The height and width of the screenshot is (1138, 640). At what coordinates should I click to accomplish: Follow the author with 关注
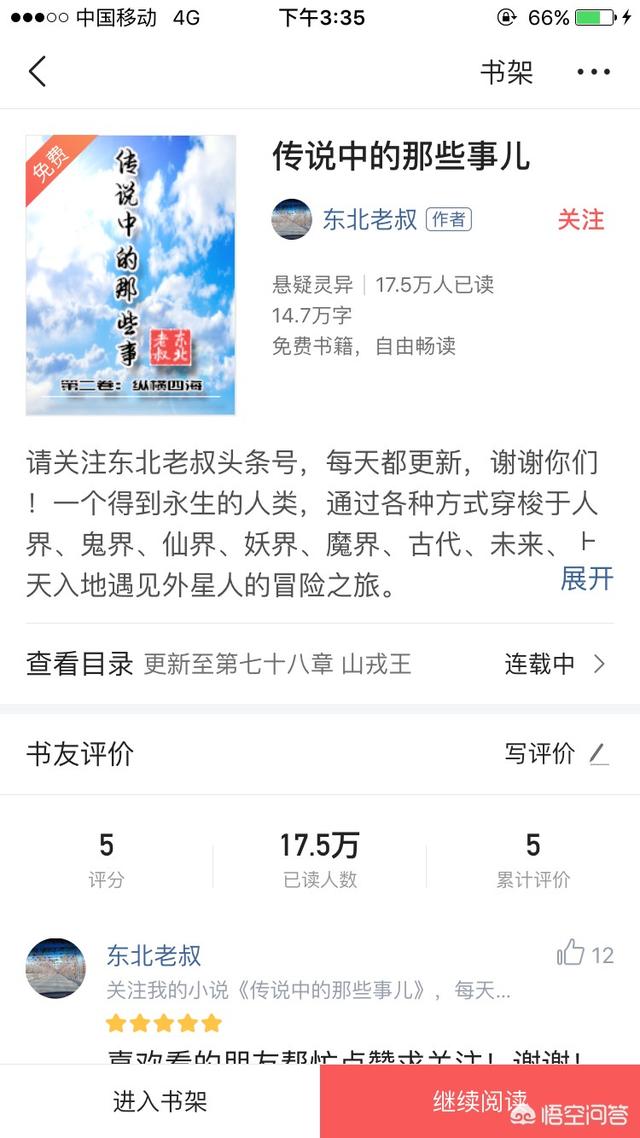click(x=581, y=220)
